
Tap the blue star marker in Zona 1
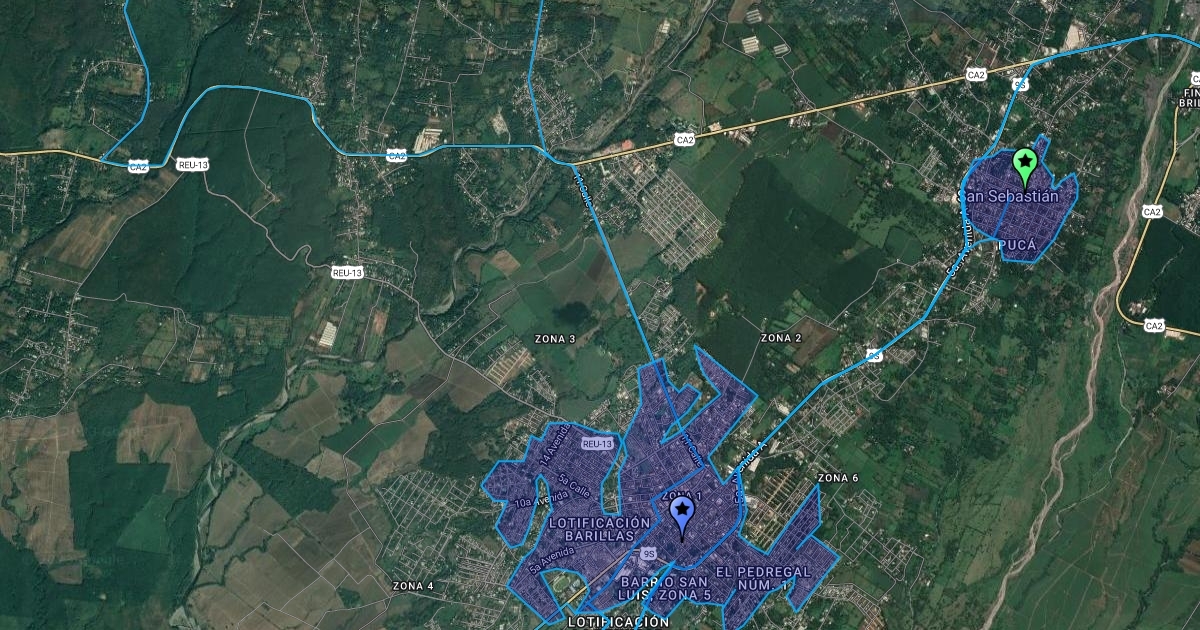(x=682, y=514)
